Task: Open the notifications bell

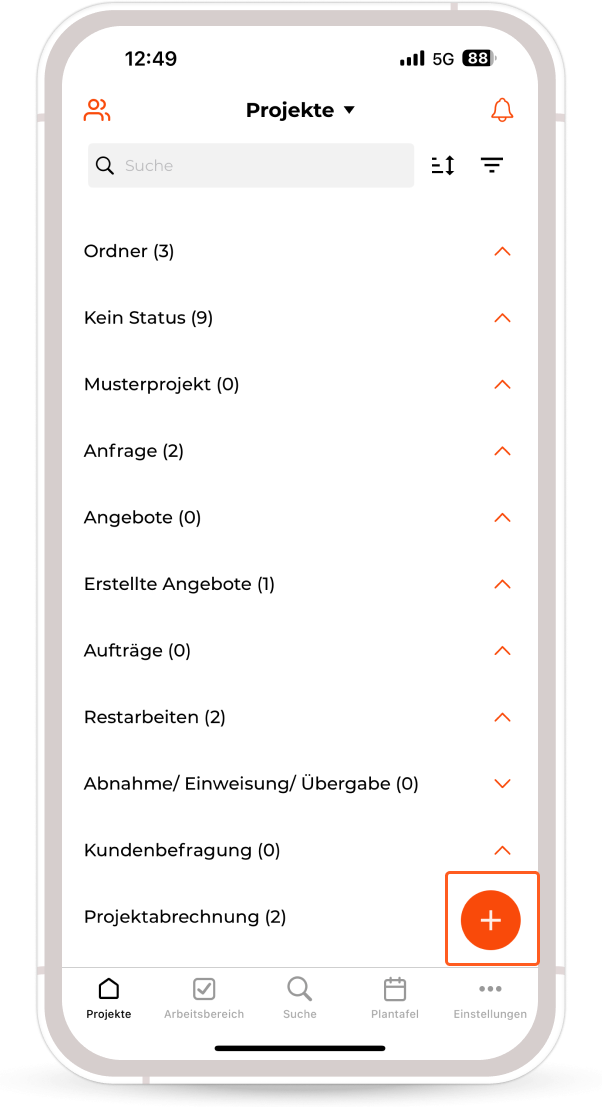Action: pos(502,110)
